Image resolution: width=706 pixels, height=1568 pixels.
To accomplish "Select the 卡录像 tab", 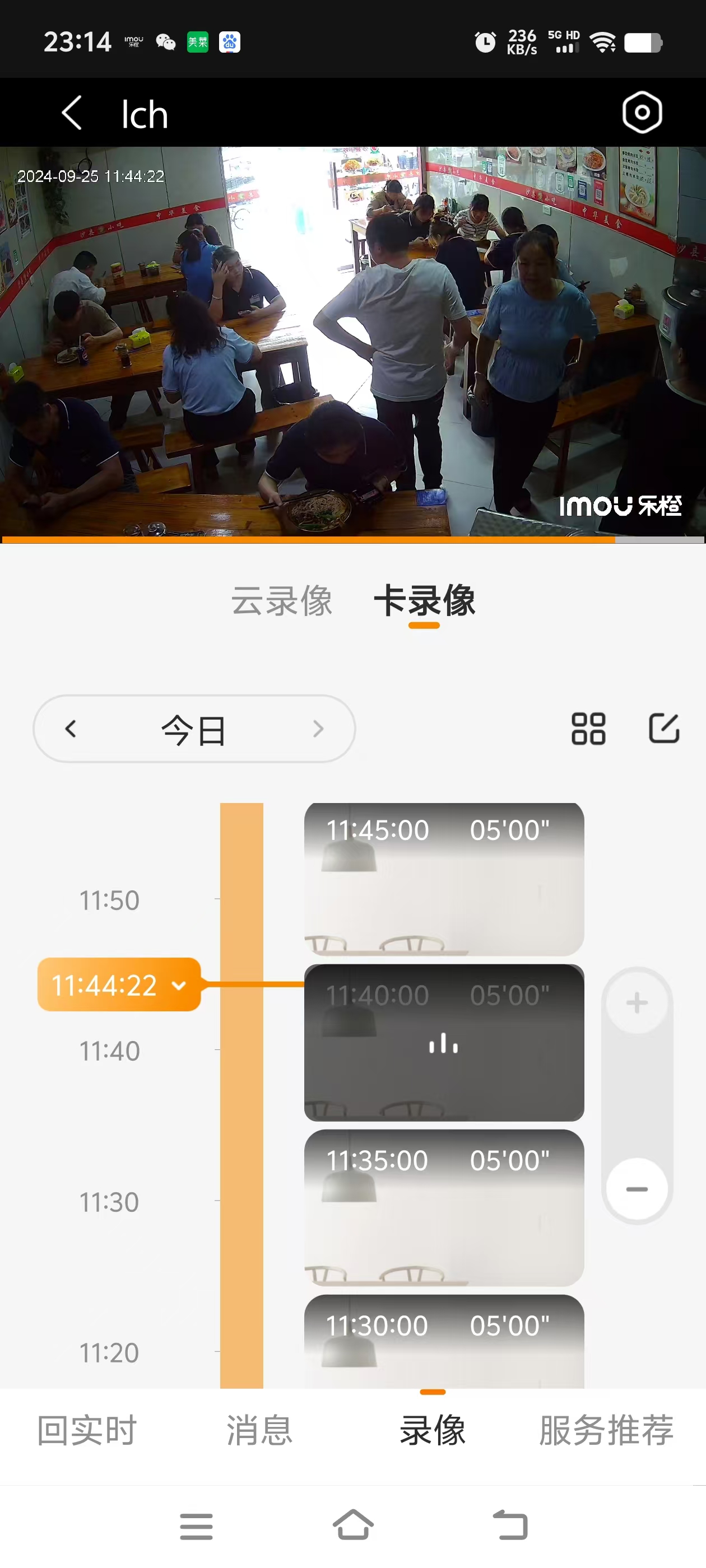I will (424, 601).
